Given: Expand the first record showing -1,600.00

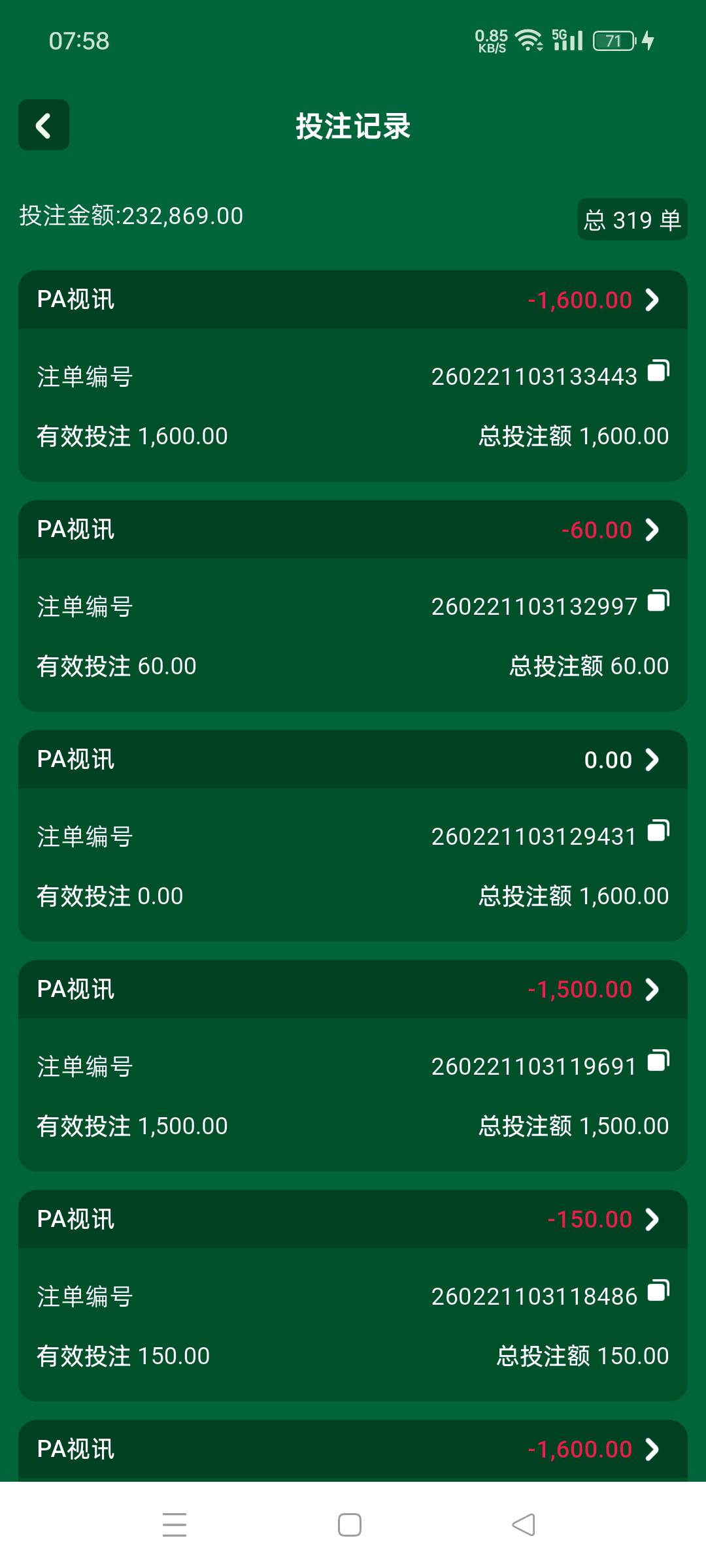Looking at the screenshot, I should (x=650, y=299).
